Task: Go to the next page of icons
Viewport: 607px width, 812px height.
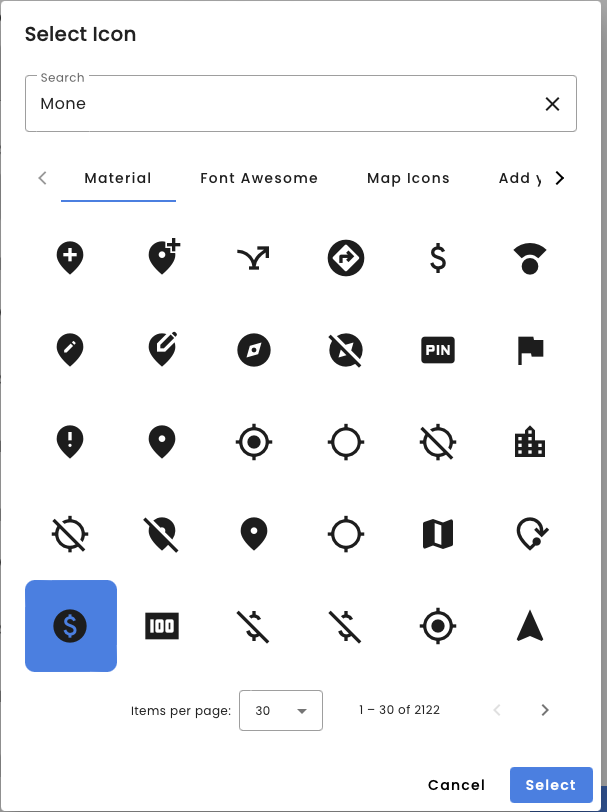Action: [545, 710]
